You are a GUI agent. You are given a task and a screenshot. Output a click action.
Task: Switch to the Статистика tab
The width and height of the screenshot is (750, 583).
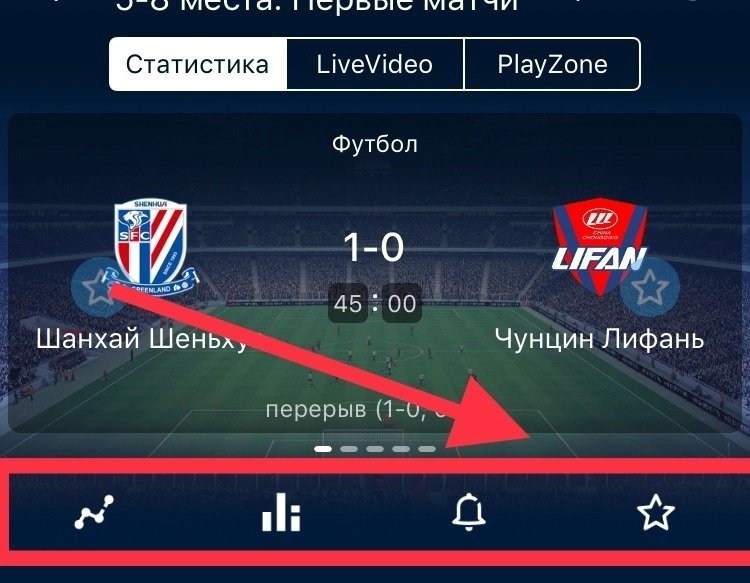pyautogui.click(x=198, y=65)
